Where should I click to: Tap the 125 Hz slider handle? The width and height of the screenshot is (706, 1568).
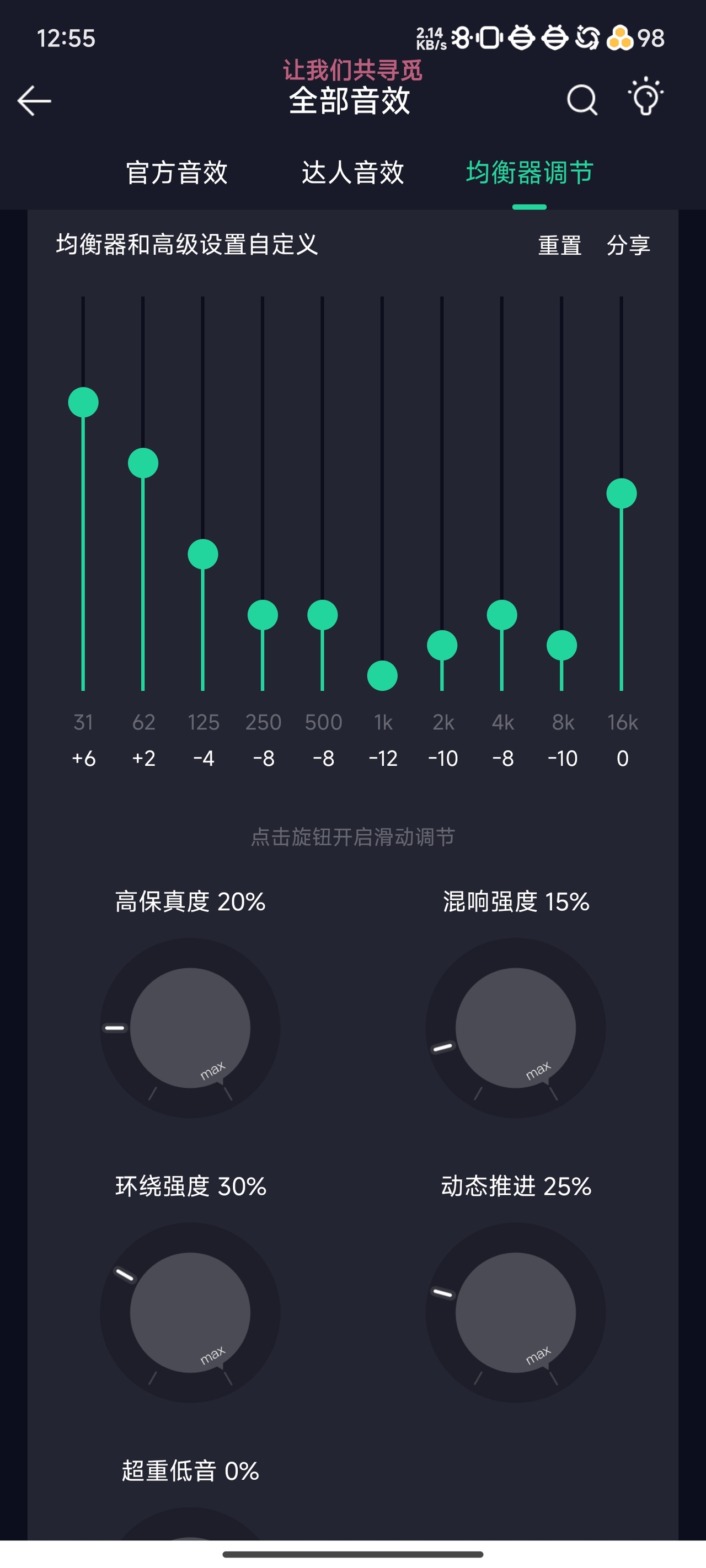tap(203, 554)
